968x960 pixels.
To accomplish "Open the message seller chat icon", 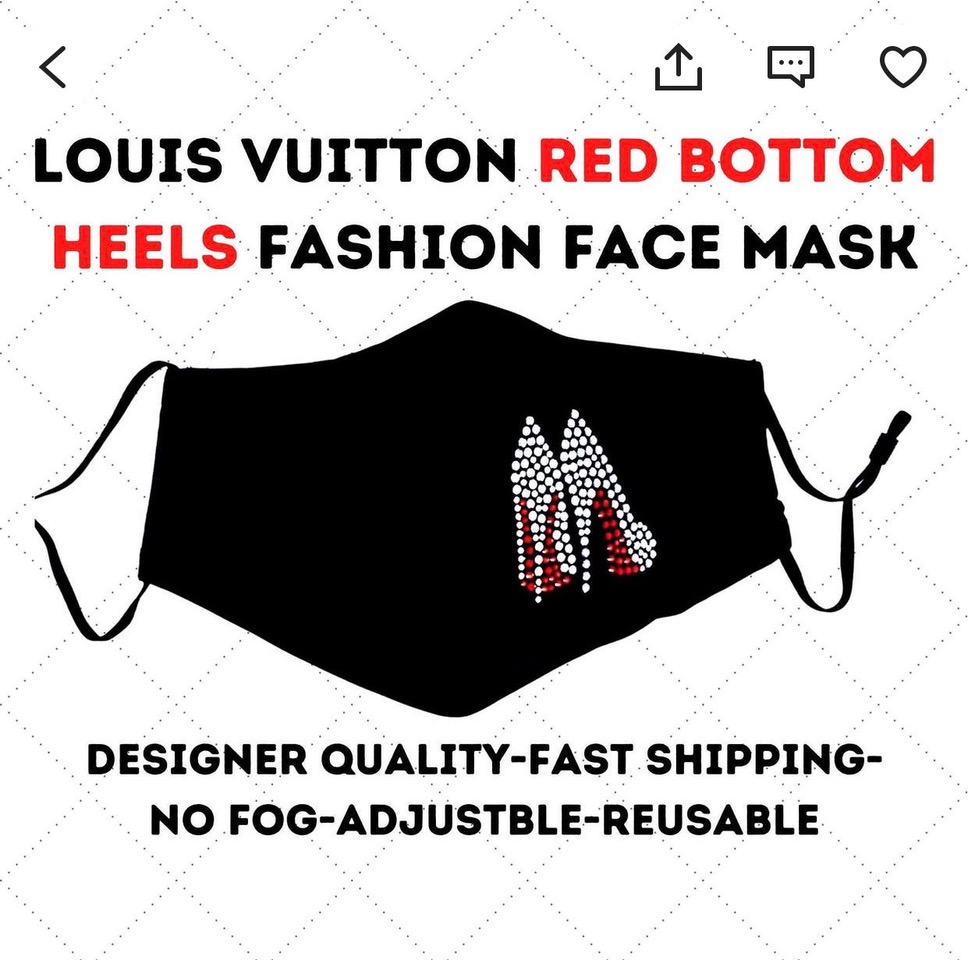I will coord(790,67).
